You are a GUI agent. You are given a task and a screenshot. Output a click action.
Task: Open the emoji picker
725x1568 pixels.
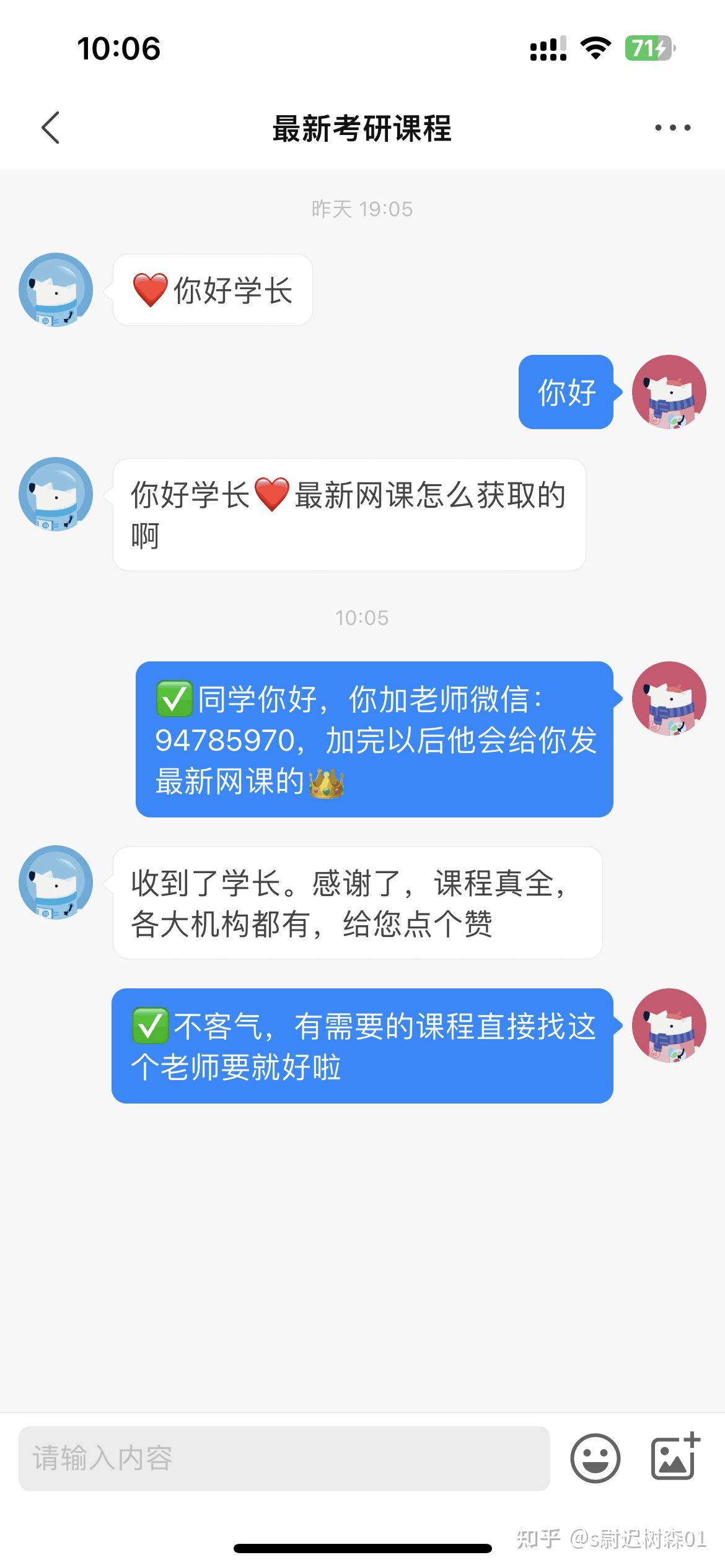tap(595, 1458)
